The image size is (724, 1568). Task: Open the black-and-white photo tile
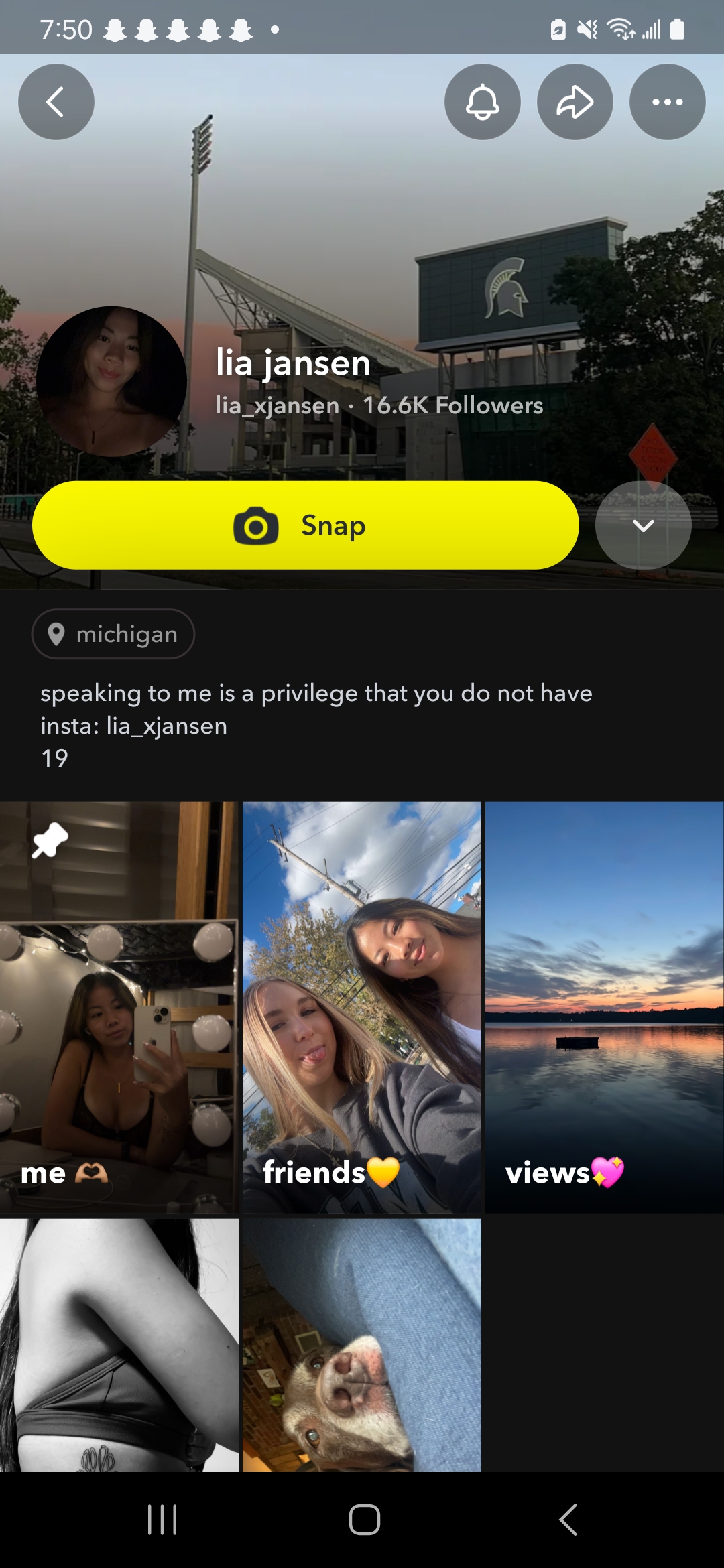119,1344
